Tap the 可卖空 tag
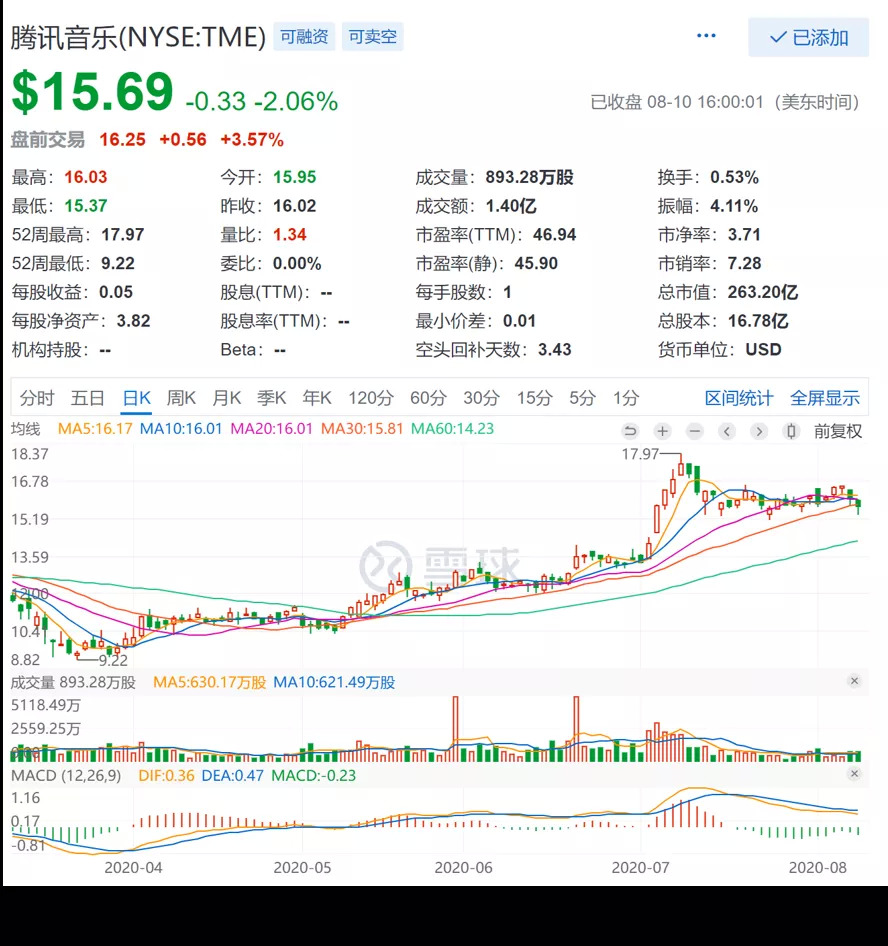 pos(372,37)
